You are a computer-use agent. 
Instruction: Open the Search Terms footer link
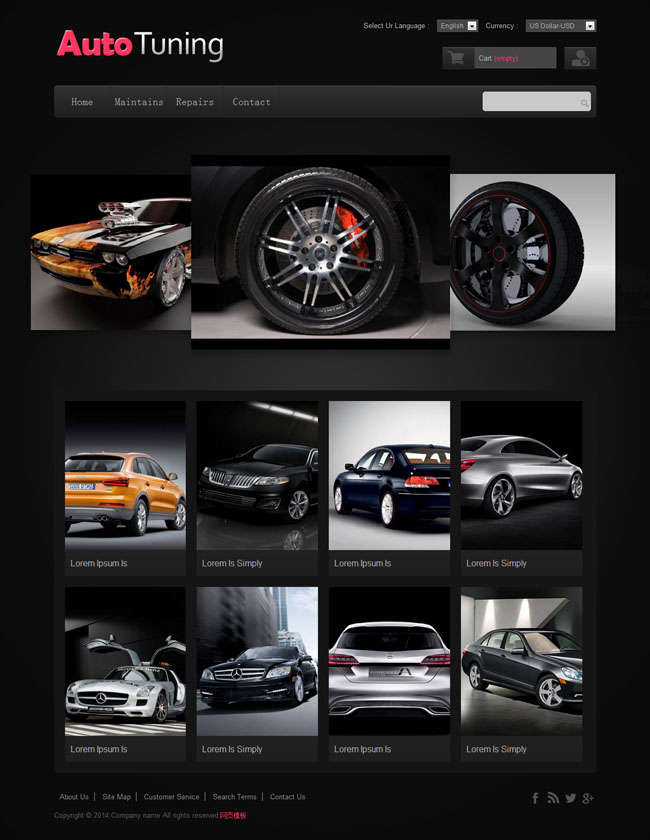(x=234, y=797)
